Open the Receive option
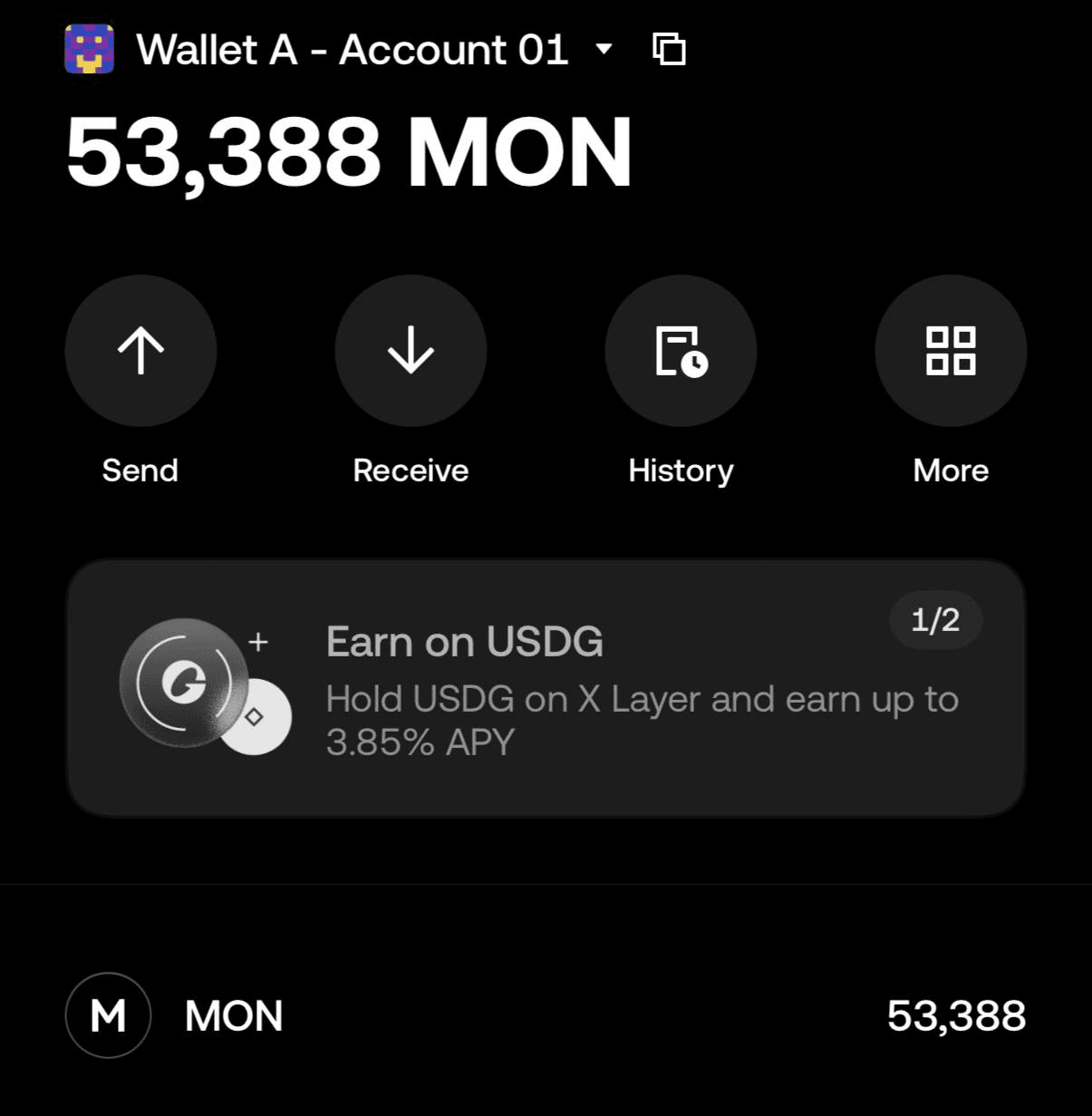 411,351
